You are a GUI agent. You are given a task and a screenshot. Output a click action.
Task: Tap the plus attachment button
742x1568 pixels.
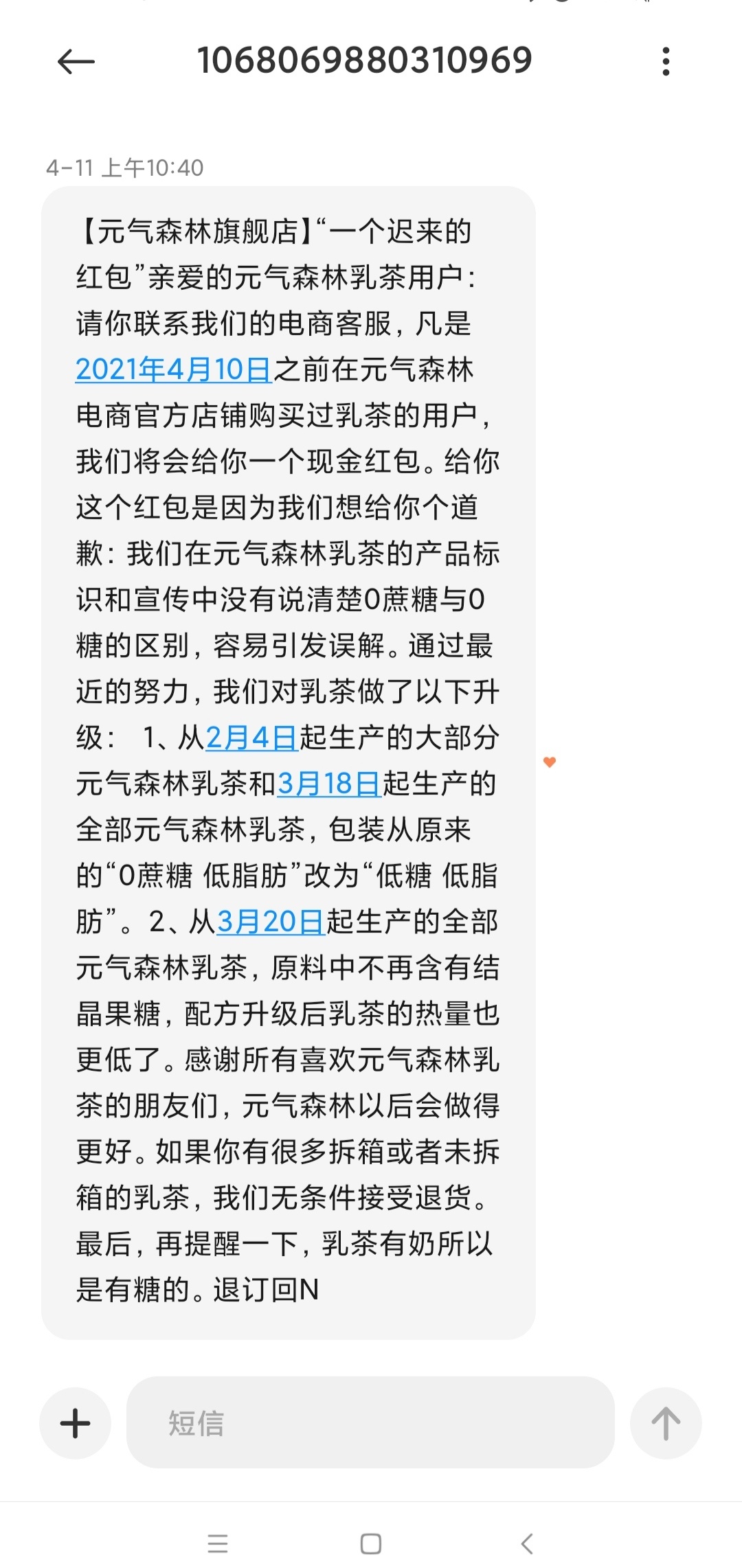[76, 1423]
